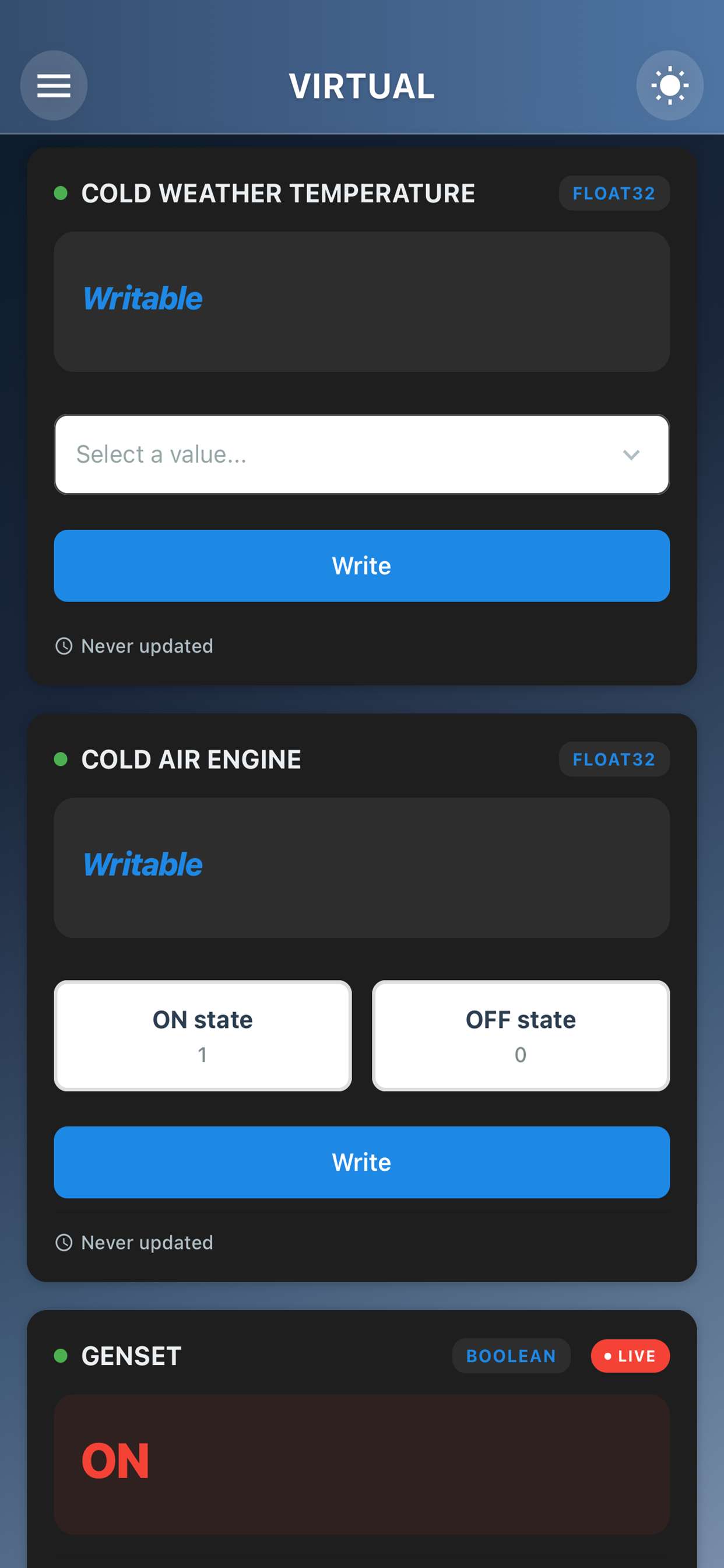
Task: Expand the Select a value dropdown
Action: click(361, 454)
